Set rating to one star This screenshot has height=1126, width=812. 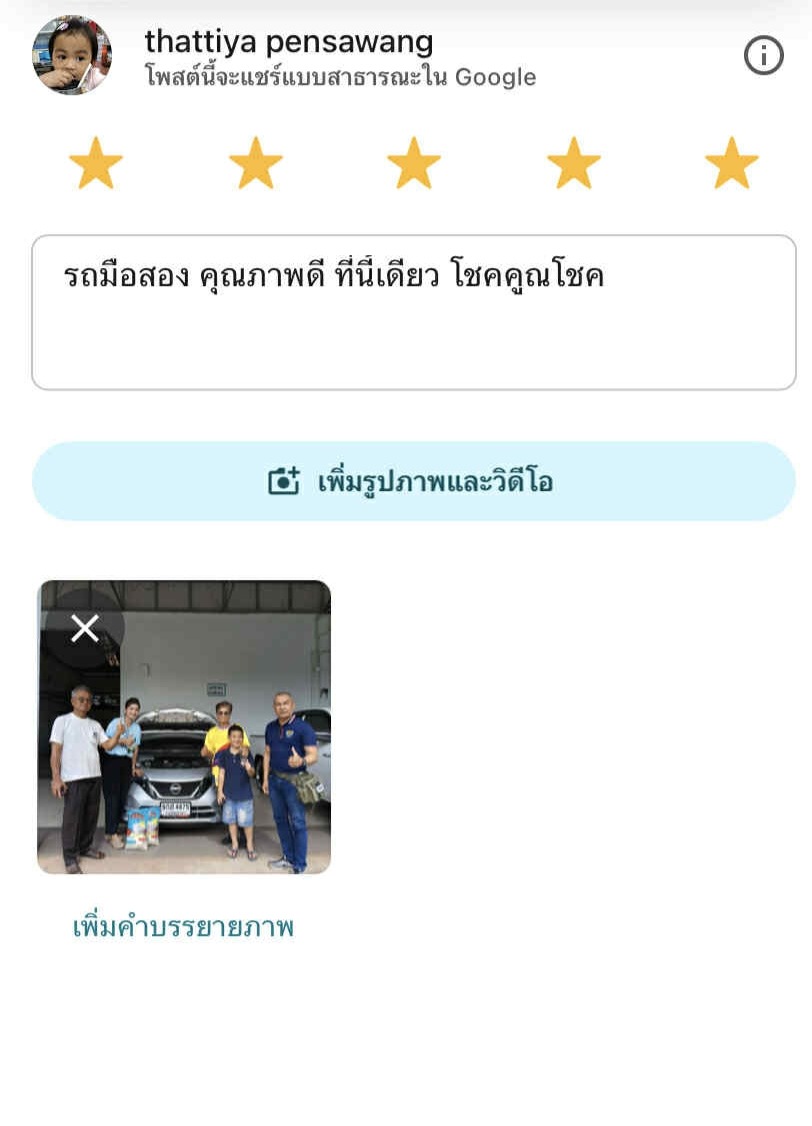click(x=96, y=164)
